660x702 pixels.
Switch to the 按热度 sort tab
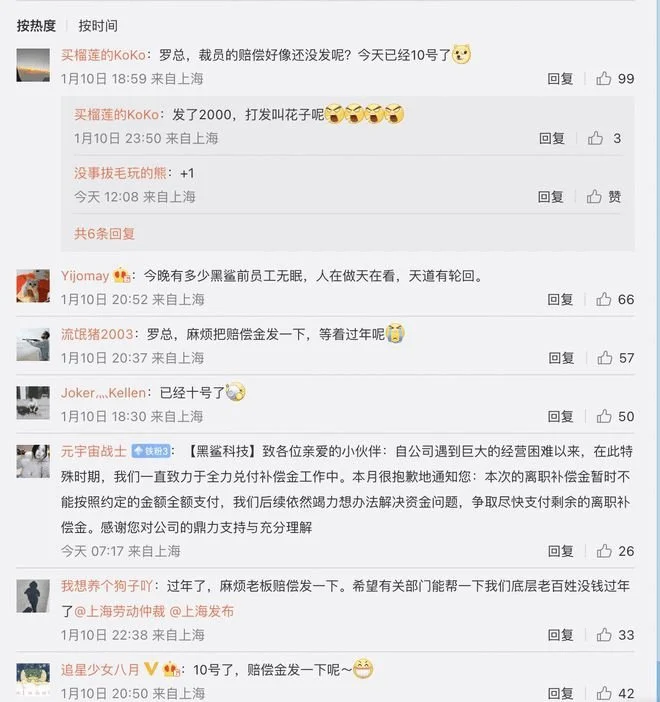36,25
